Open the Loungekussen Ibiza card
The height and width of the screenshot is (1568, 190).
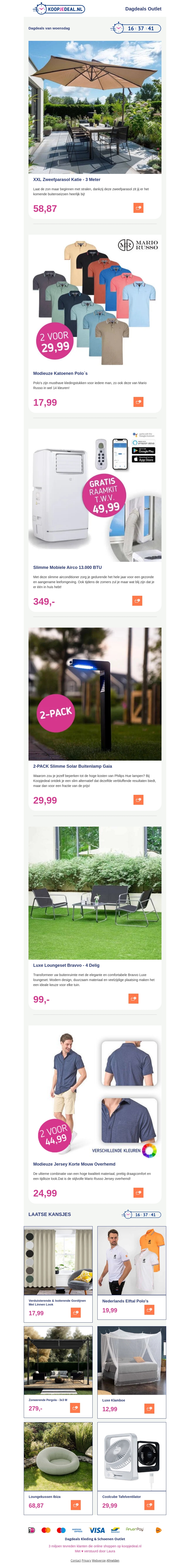[58, 1464]
